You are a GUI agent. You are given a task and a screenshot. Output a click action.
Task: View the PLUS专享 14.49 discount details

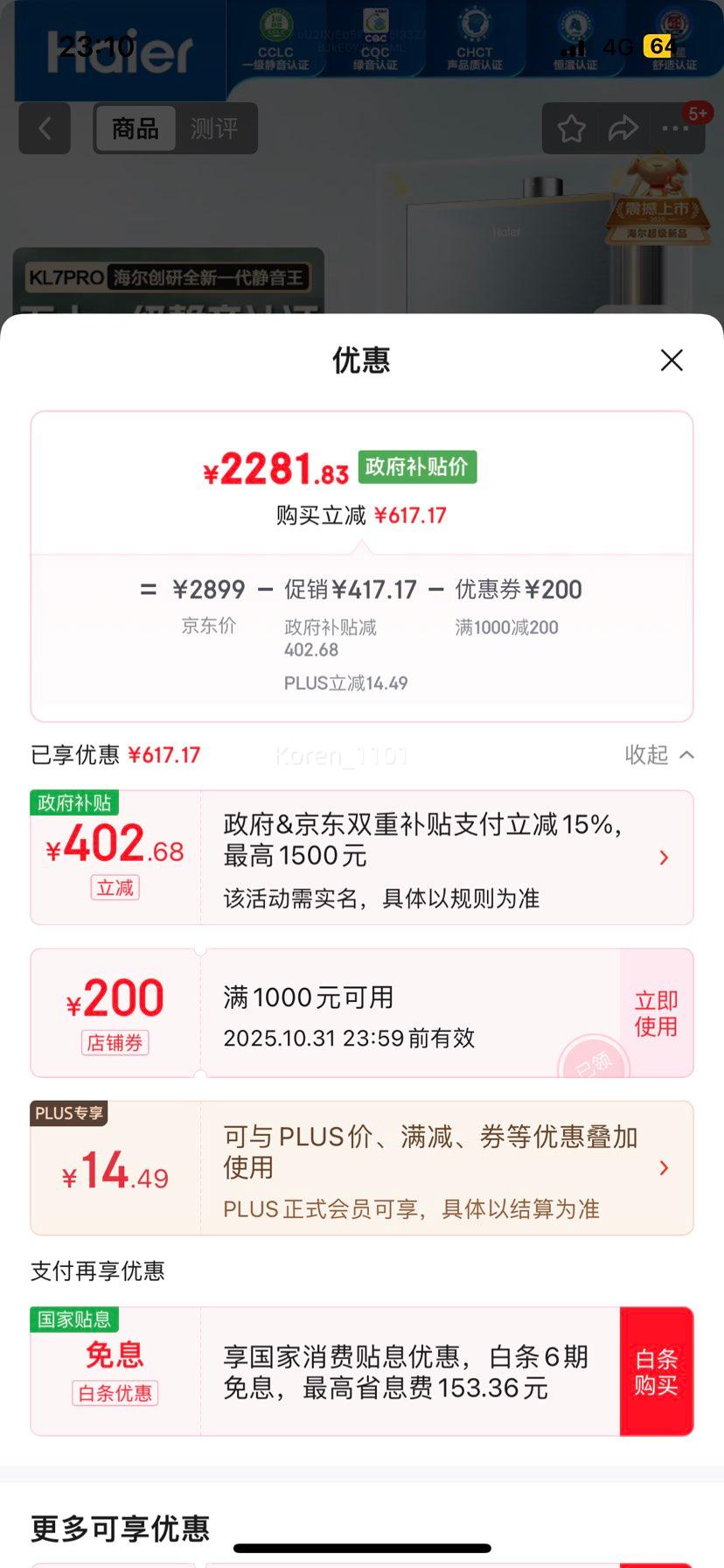664,1168
